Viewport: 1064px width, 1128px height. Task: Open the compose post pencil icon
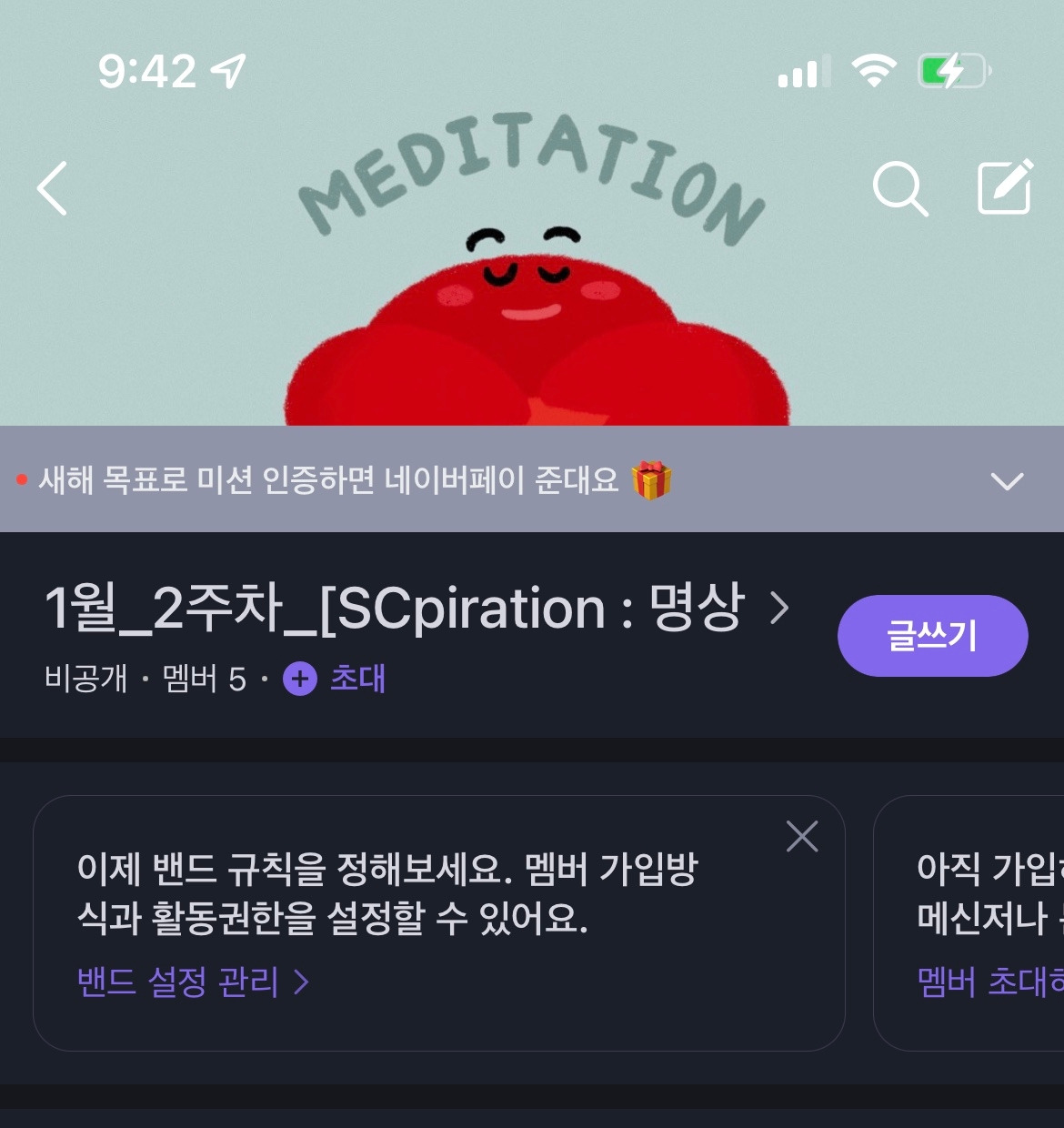click(1004, 189)
